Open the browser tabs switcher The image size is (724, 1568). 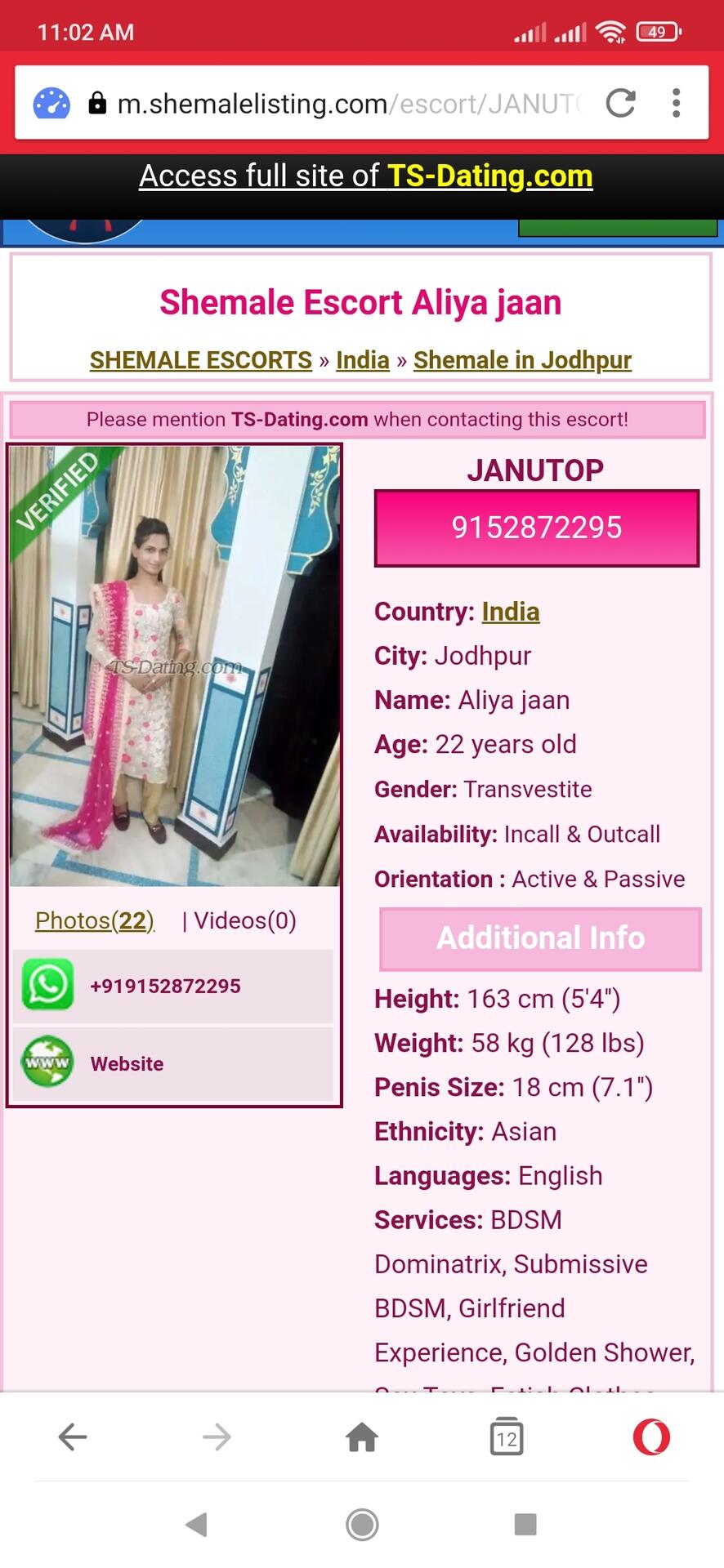(x=507, y=1437)
